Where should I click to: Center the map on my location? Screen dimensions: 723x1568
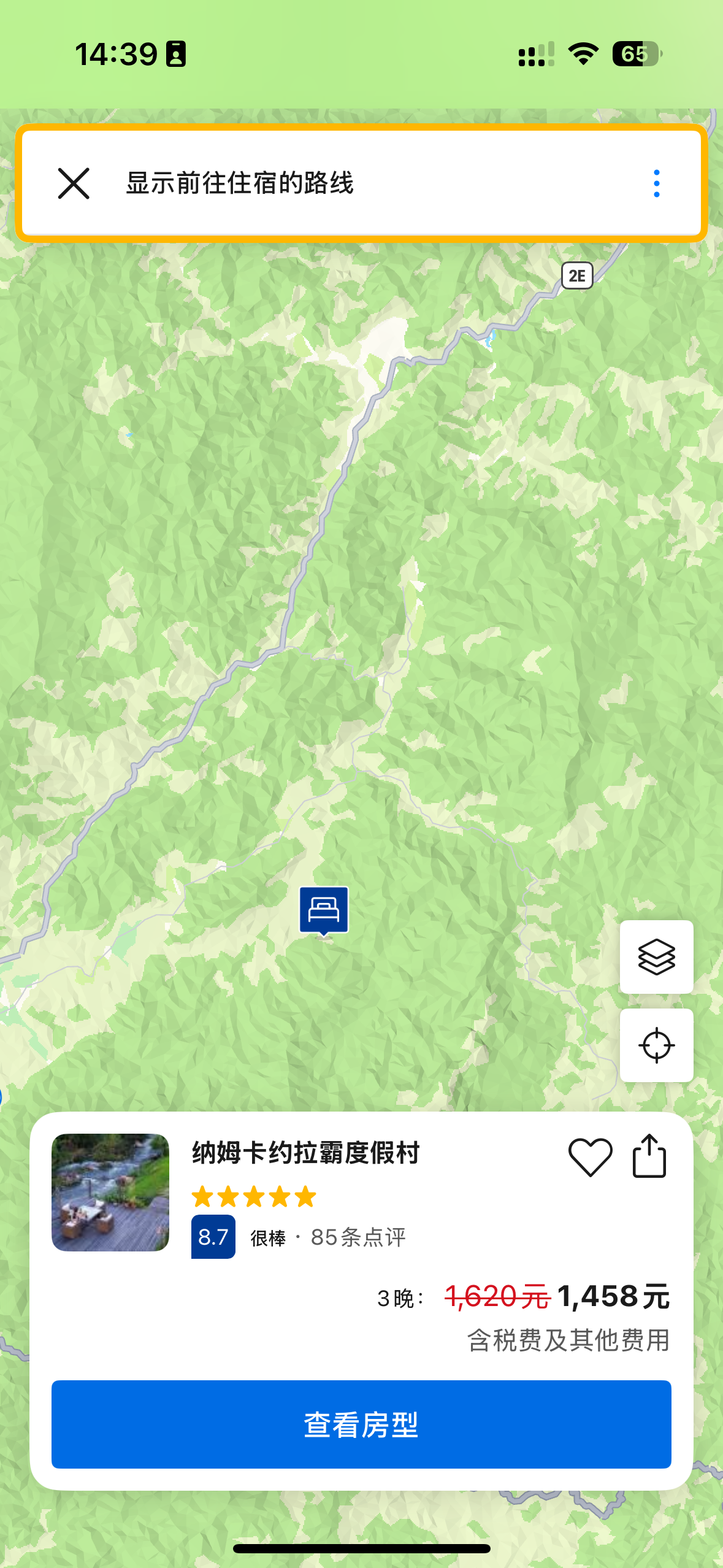pyautogui.click(x=656, y=1045)
